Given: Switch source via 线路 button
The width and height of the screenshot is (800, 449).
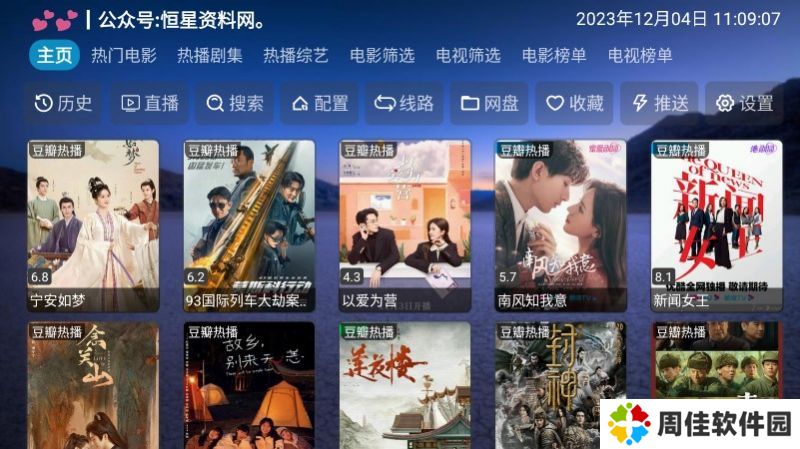Looking at the screenshot, I should pyautogui.click(x=405, y=103).
